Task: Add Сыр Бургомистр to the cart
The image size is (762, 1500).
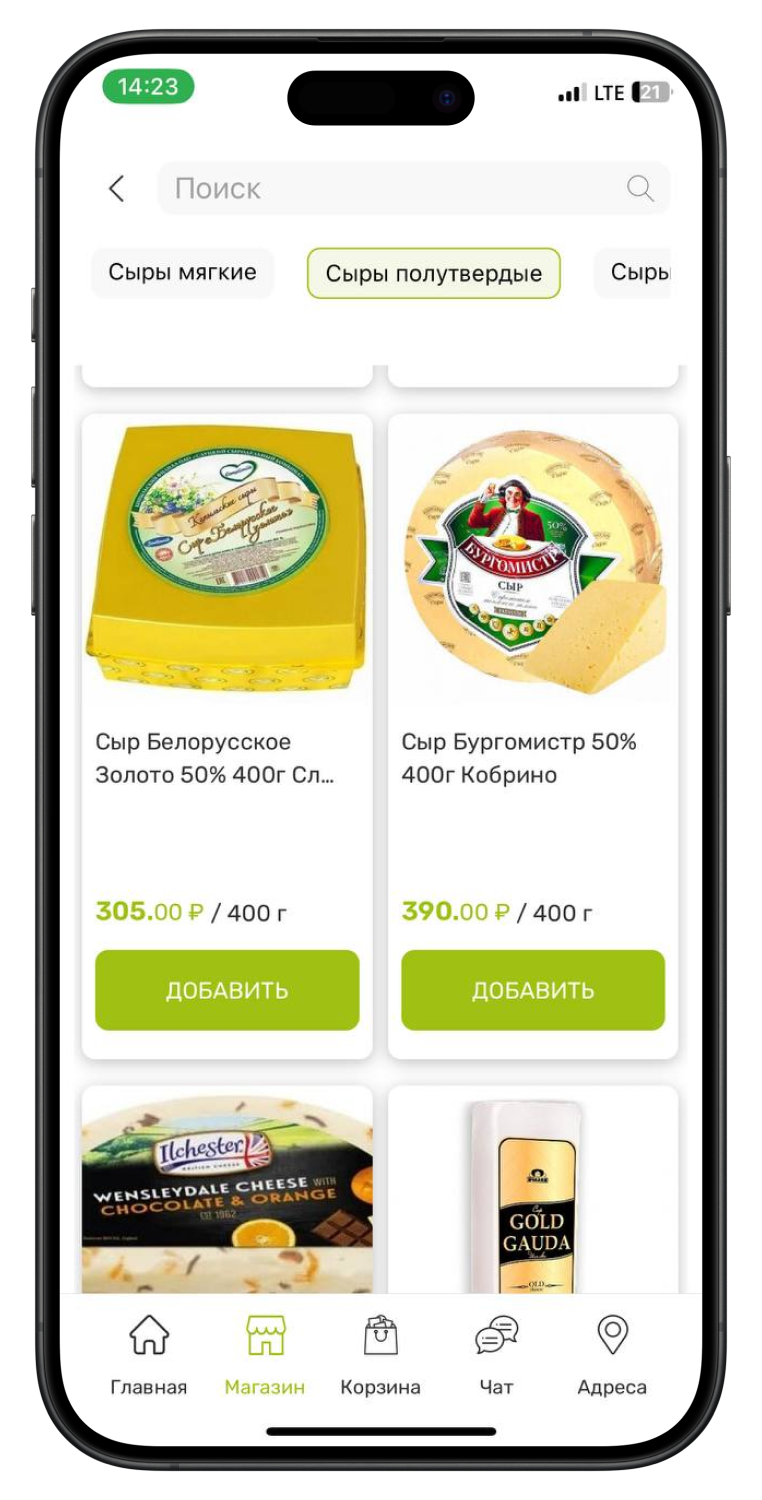Action: click(x=533, y=990)
